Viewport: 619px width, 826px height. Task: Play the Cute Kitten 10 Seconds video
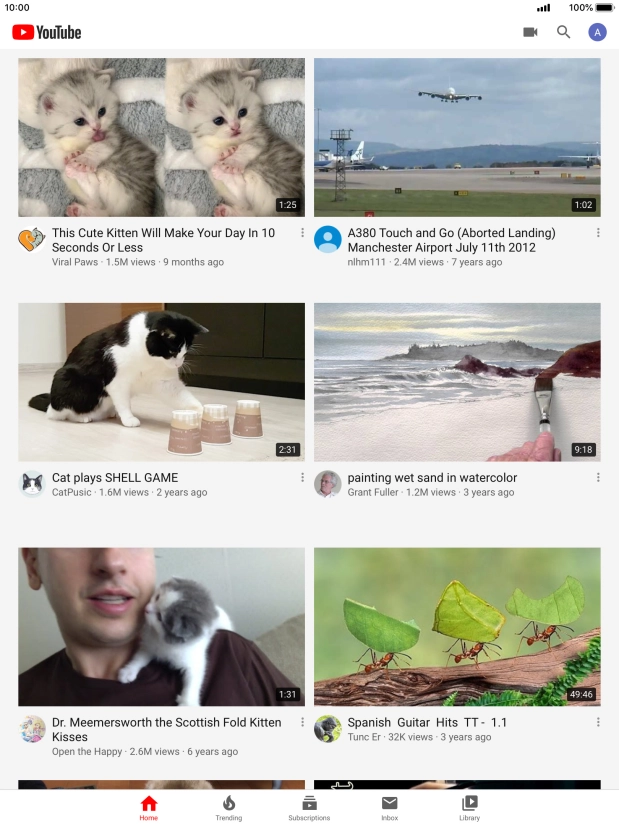point(161,137)
